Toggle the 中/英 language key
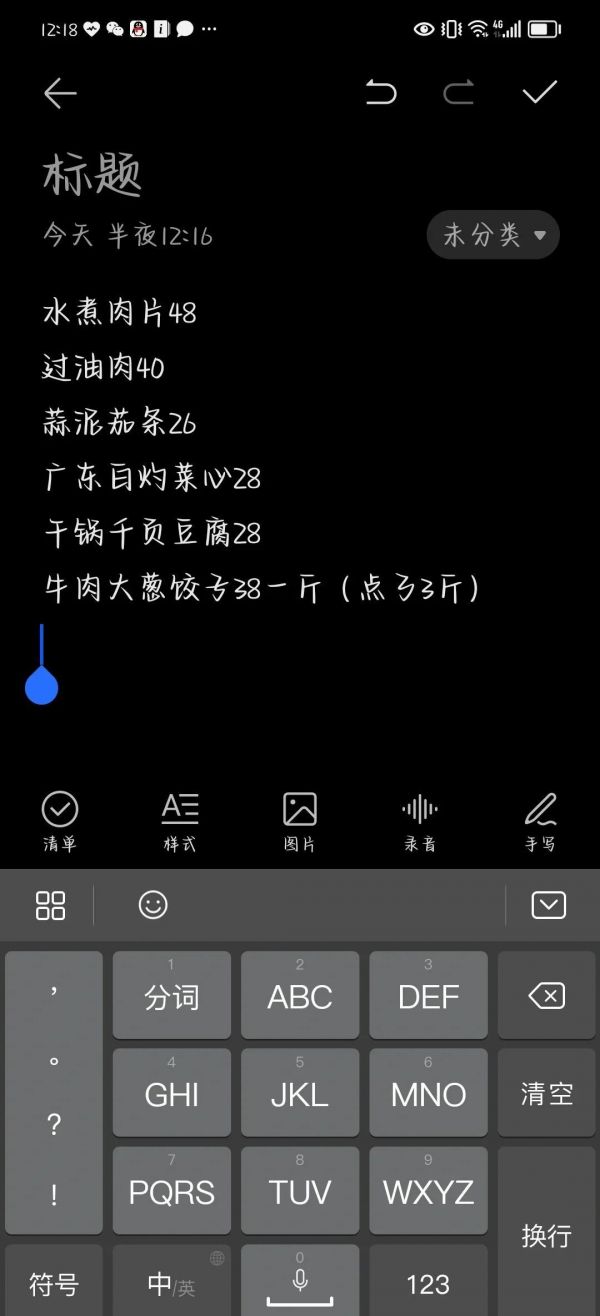Screen dimensions: 600x1316 (171, 1282)
